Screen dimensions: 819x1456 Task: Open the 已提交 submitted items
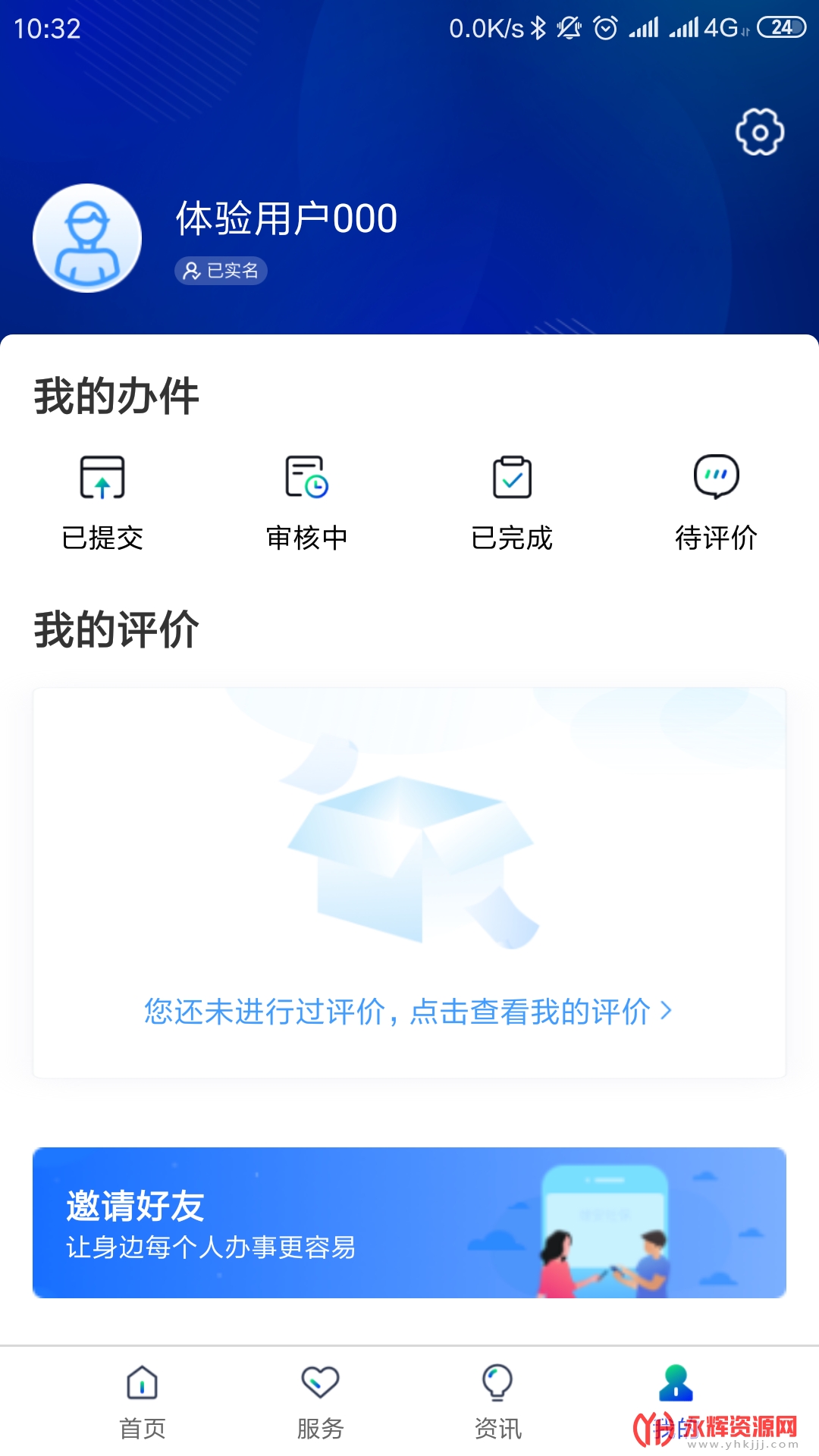coord(102,502)
